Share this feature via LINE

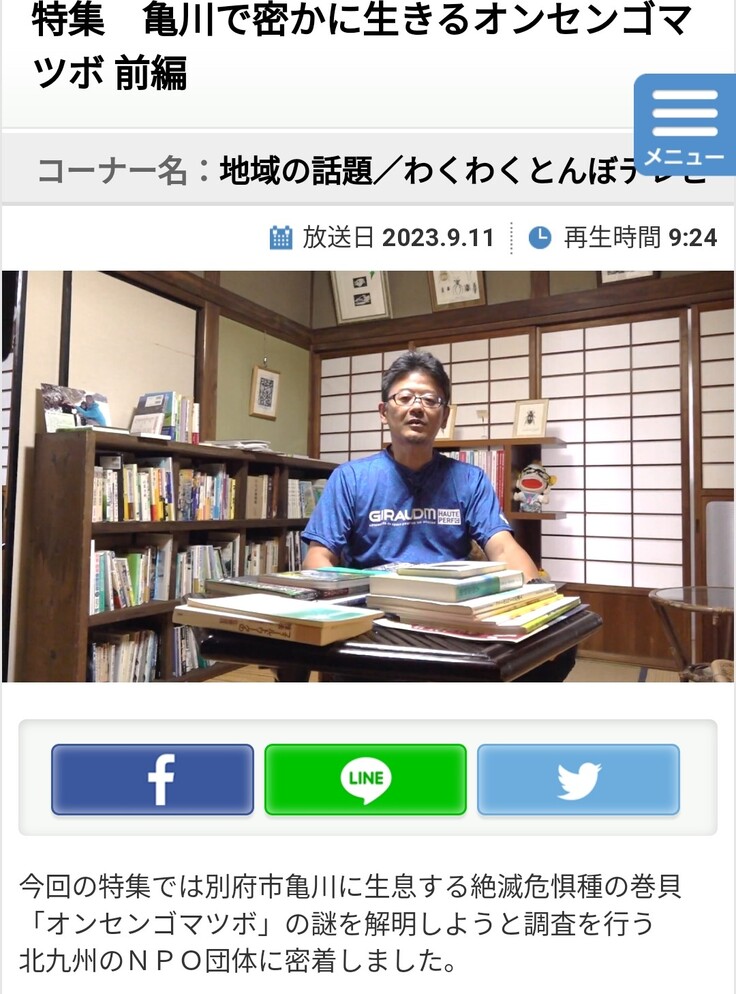[366, 780]
